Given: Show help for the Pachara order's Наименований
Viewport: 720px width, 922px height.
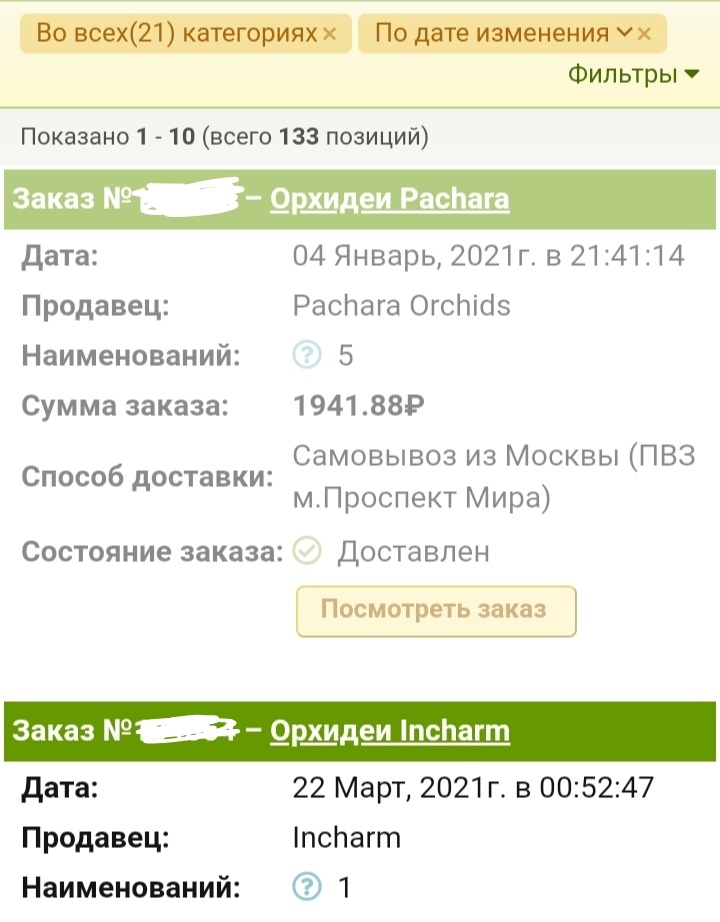Looking at the screenshot, I should (305, 355).
